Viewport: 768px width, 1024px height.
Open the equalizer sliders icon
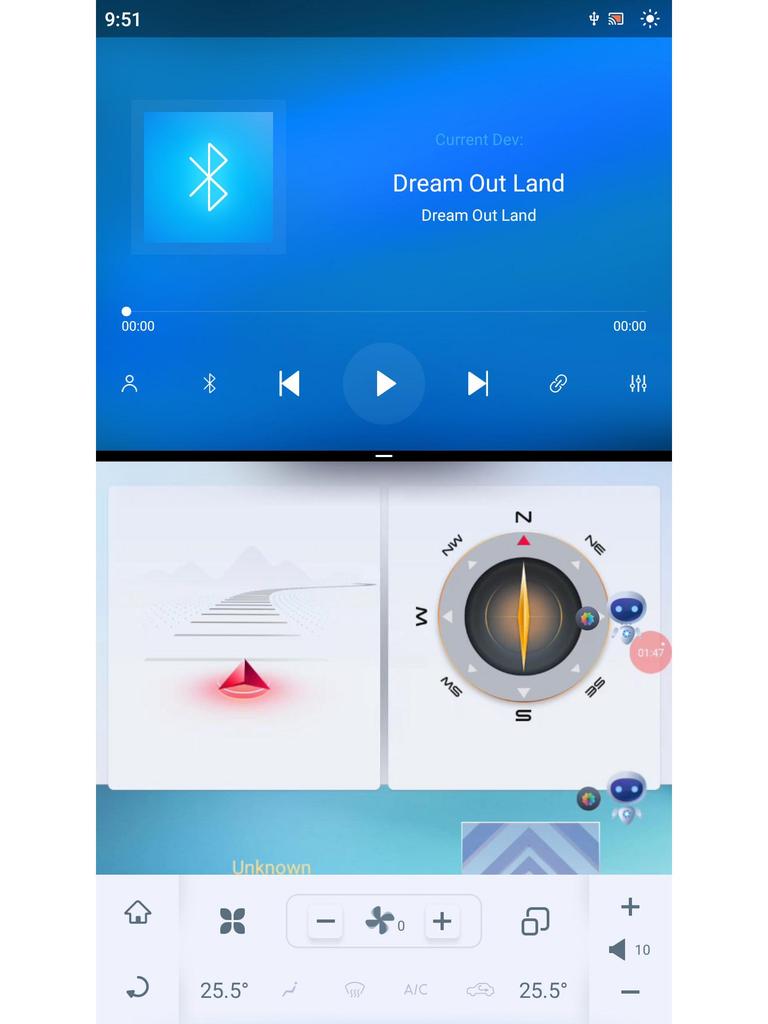point(638,383)
